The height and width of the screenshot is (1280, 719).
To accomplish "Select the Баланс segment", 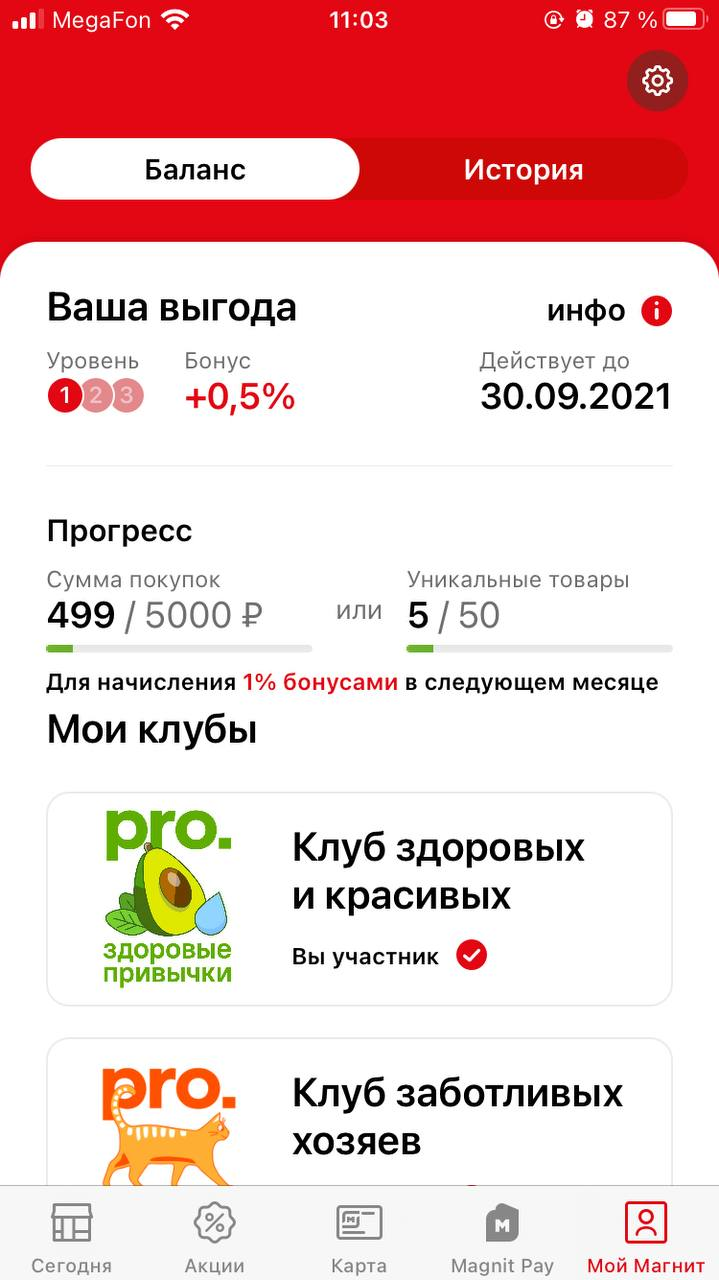I will point(195,169).
